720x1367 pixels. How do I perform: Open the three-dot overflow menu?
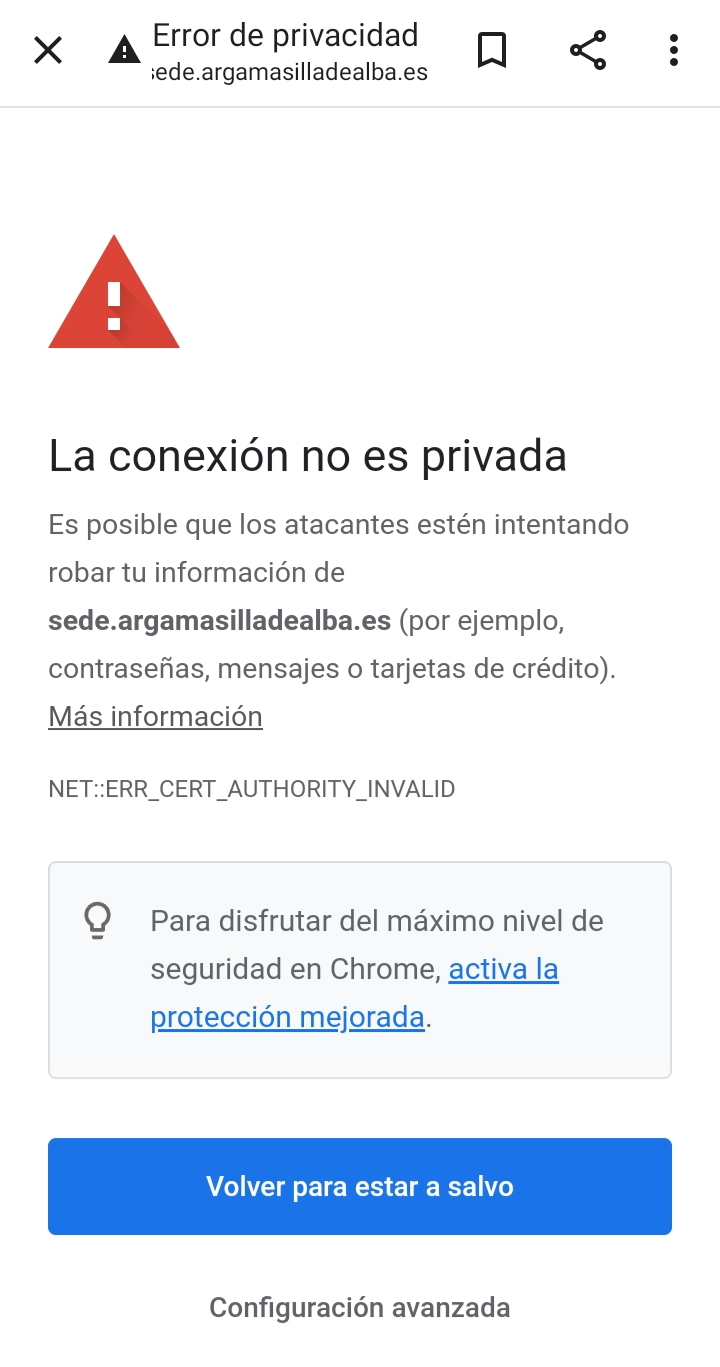coord(674,50)
